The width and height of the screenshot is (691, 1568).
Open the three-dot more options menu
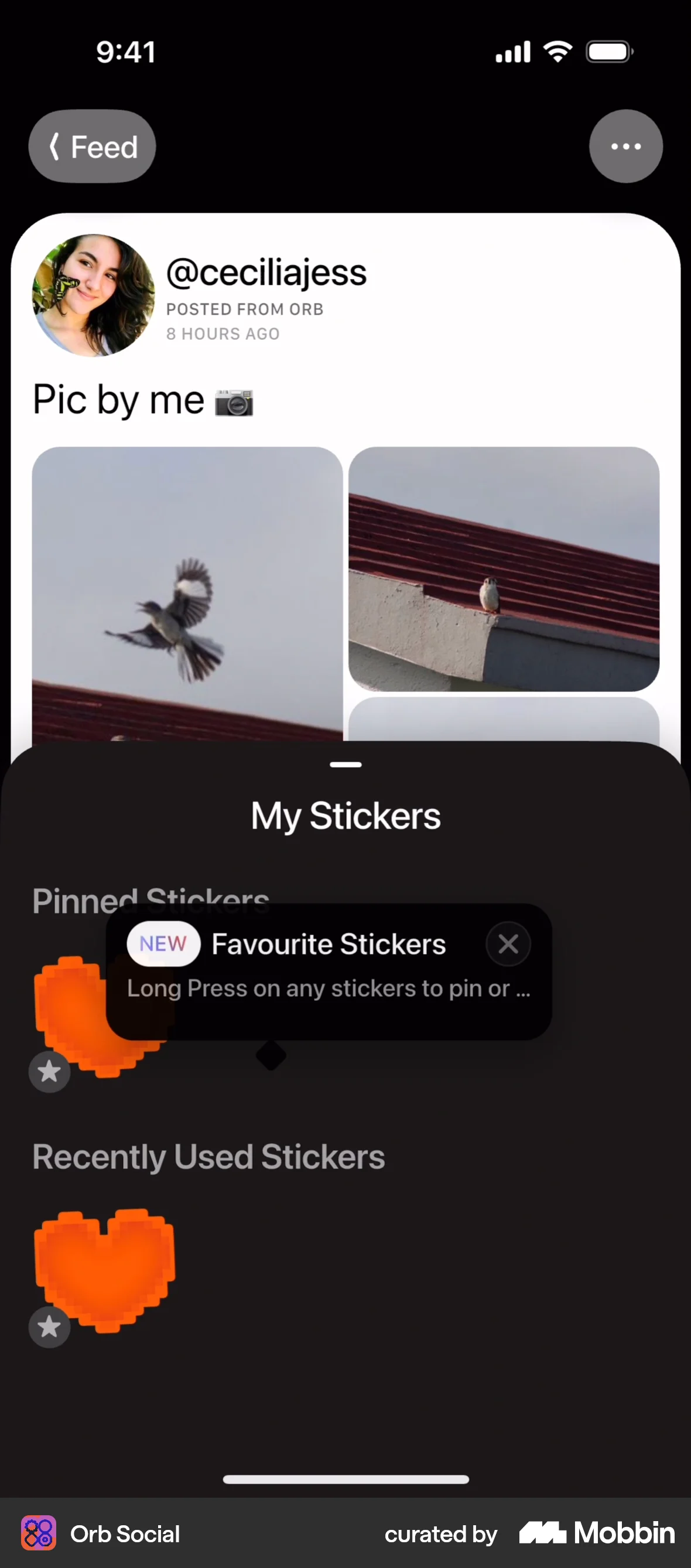[625, 146]
